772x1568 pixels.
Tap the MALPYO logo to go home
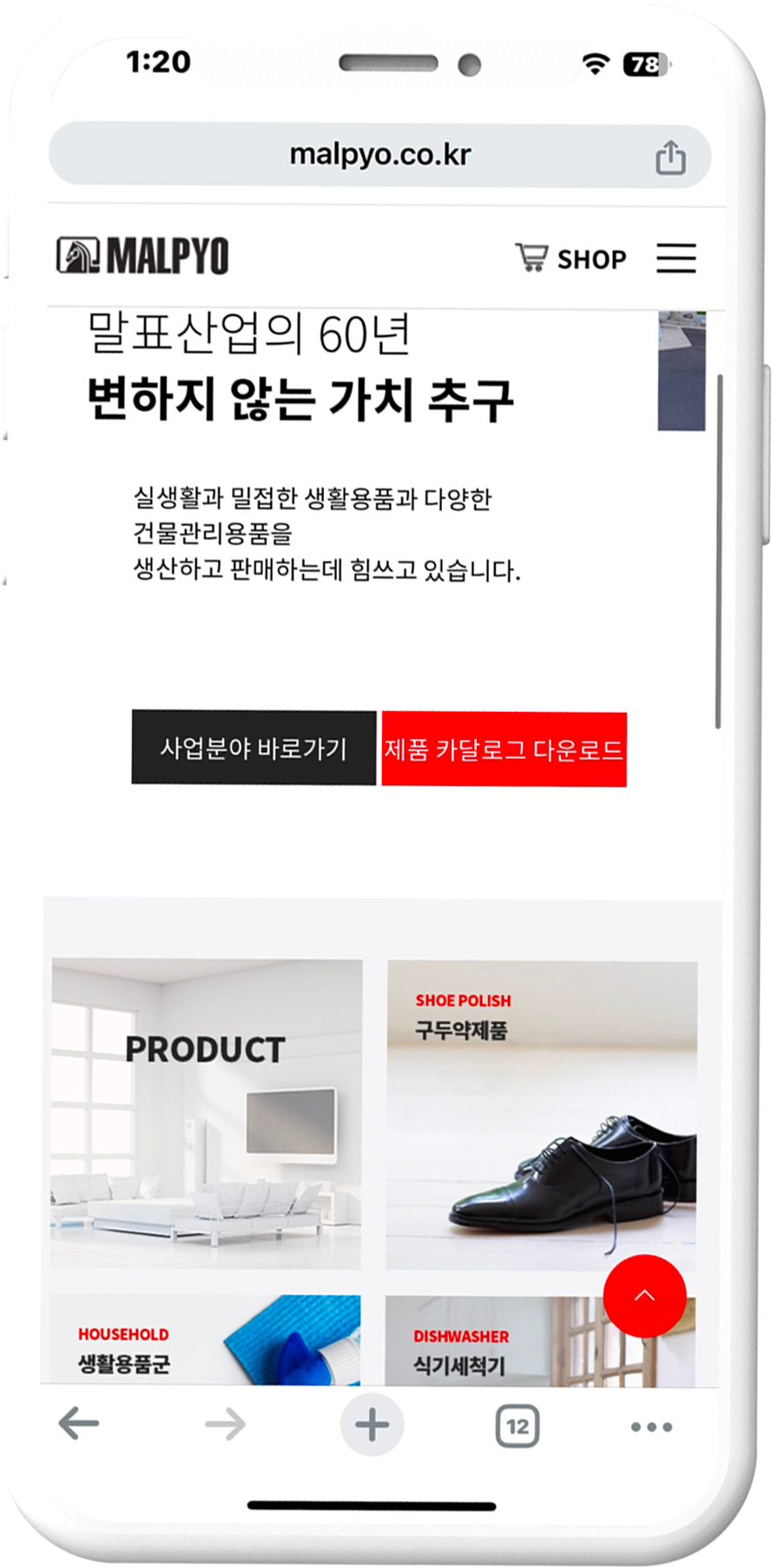click(142, 256)
